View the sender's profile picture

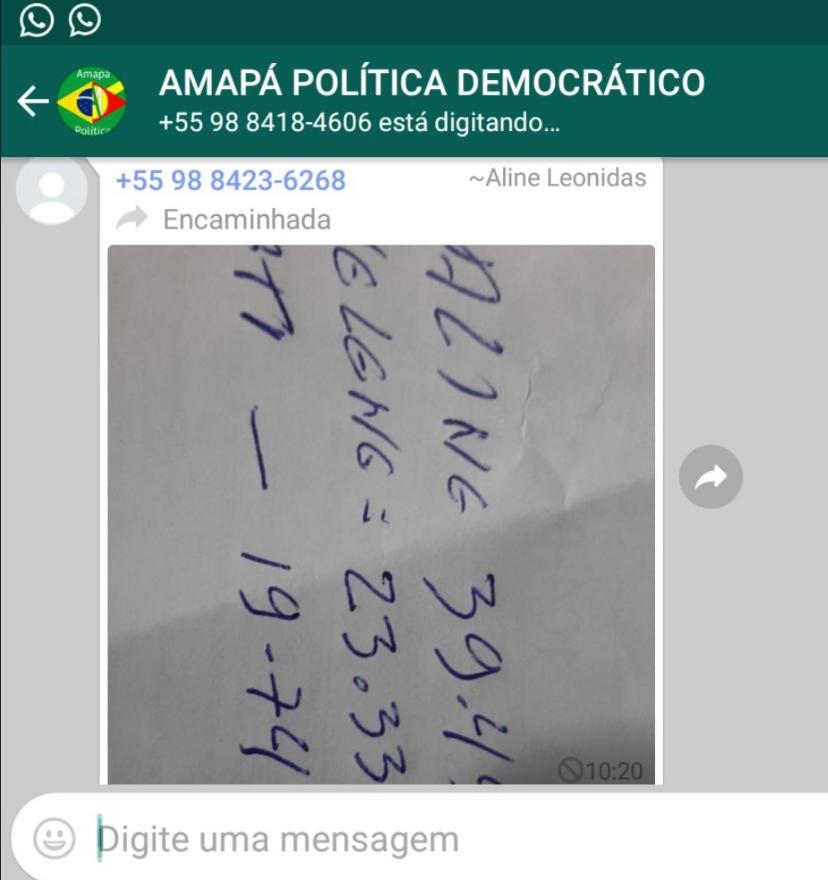click(x=52, y=190)
